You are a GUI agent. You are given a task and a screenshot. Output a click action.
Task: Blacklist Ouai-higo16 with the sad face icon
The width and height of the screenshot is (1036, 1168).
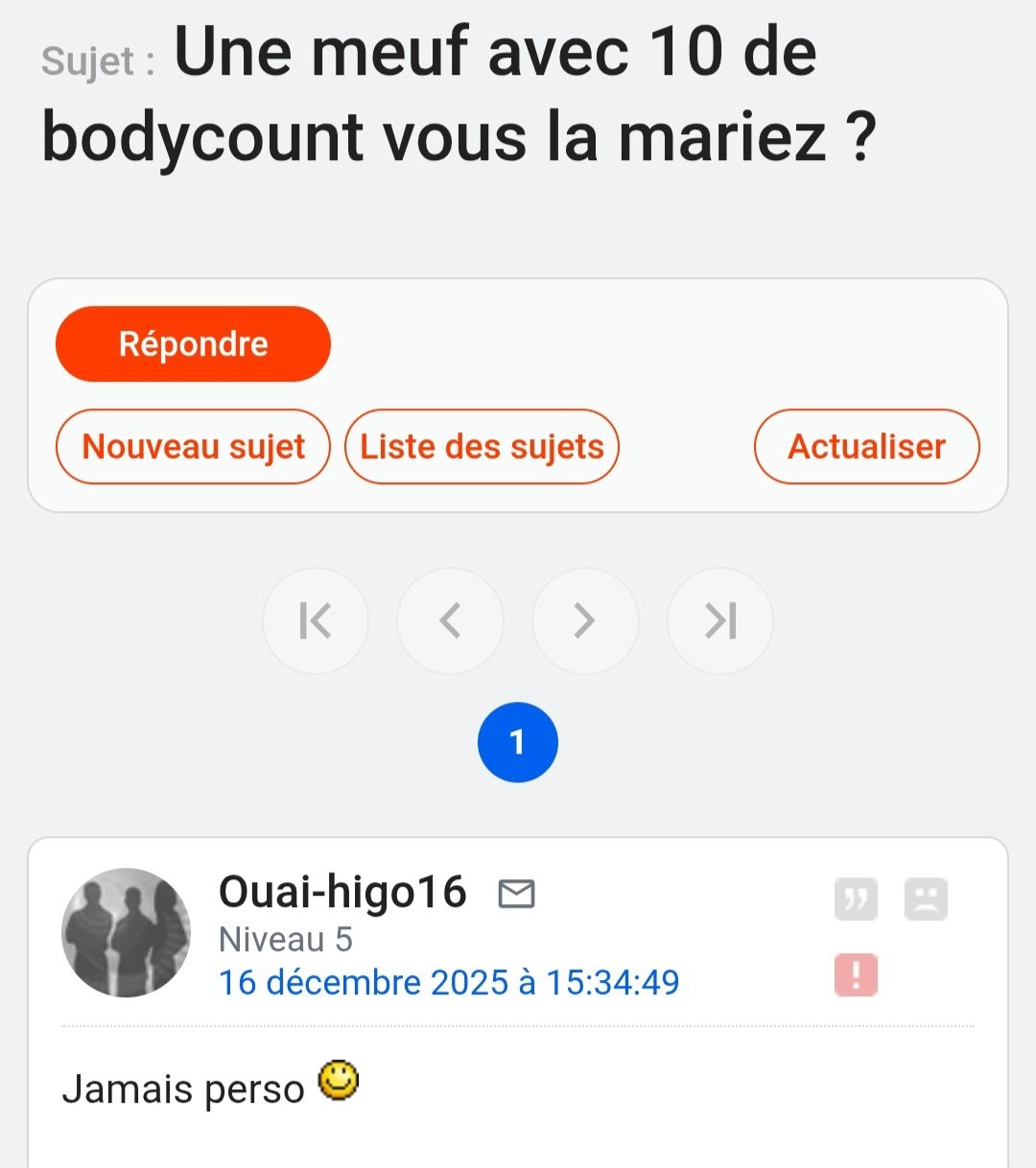[x=926, y=899]
